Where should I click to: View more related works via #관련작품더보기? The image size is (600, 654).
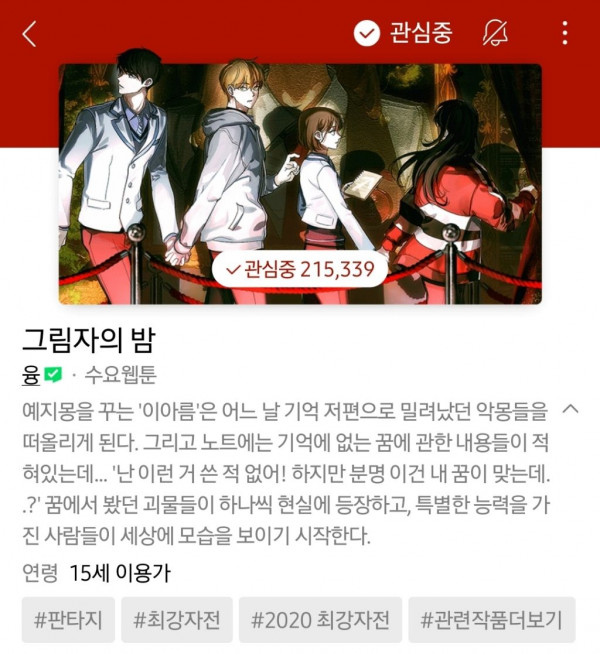(x=492, y=619)
